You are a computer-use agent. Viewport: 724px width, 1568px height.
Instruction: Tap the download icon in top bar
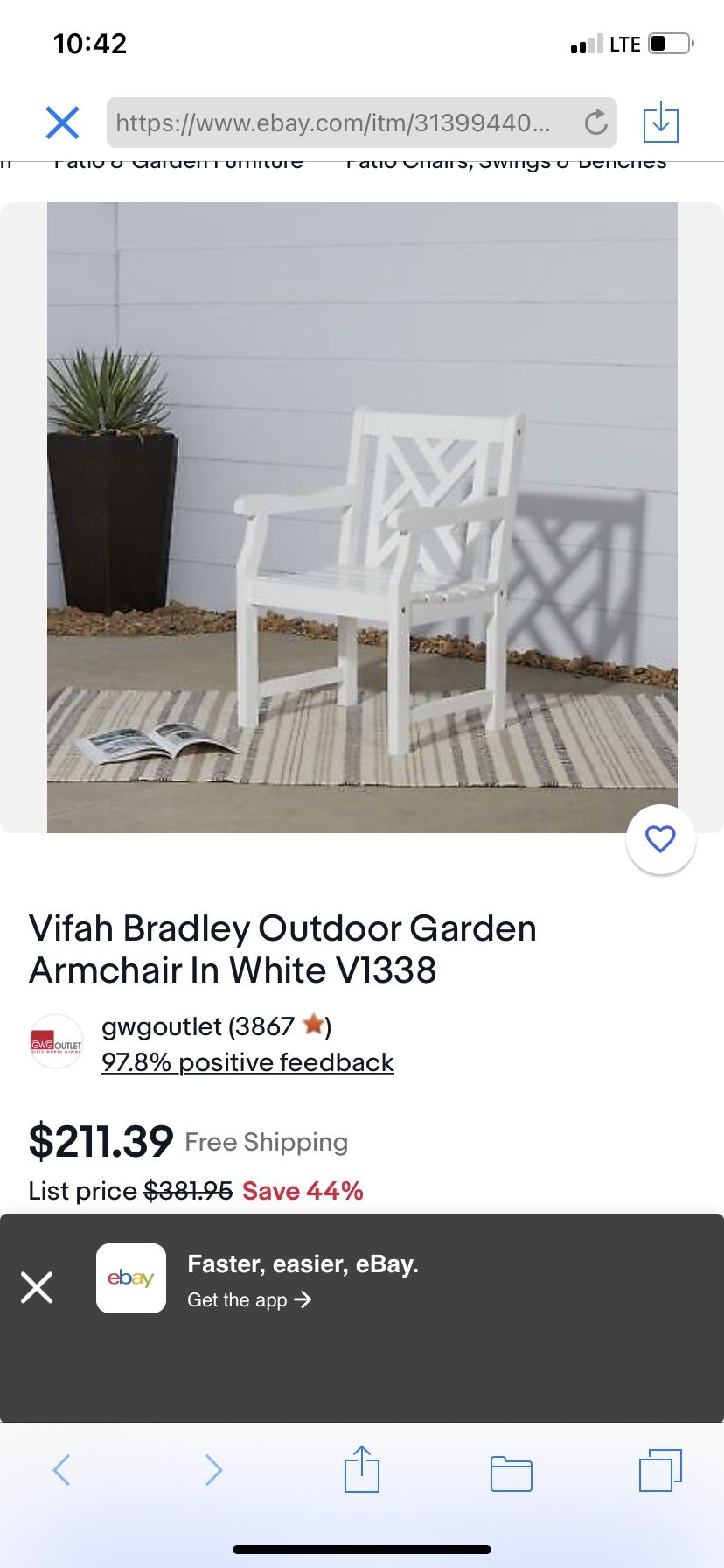tap(660, 122)
